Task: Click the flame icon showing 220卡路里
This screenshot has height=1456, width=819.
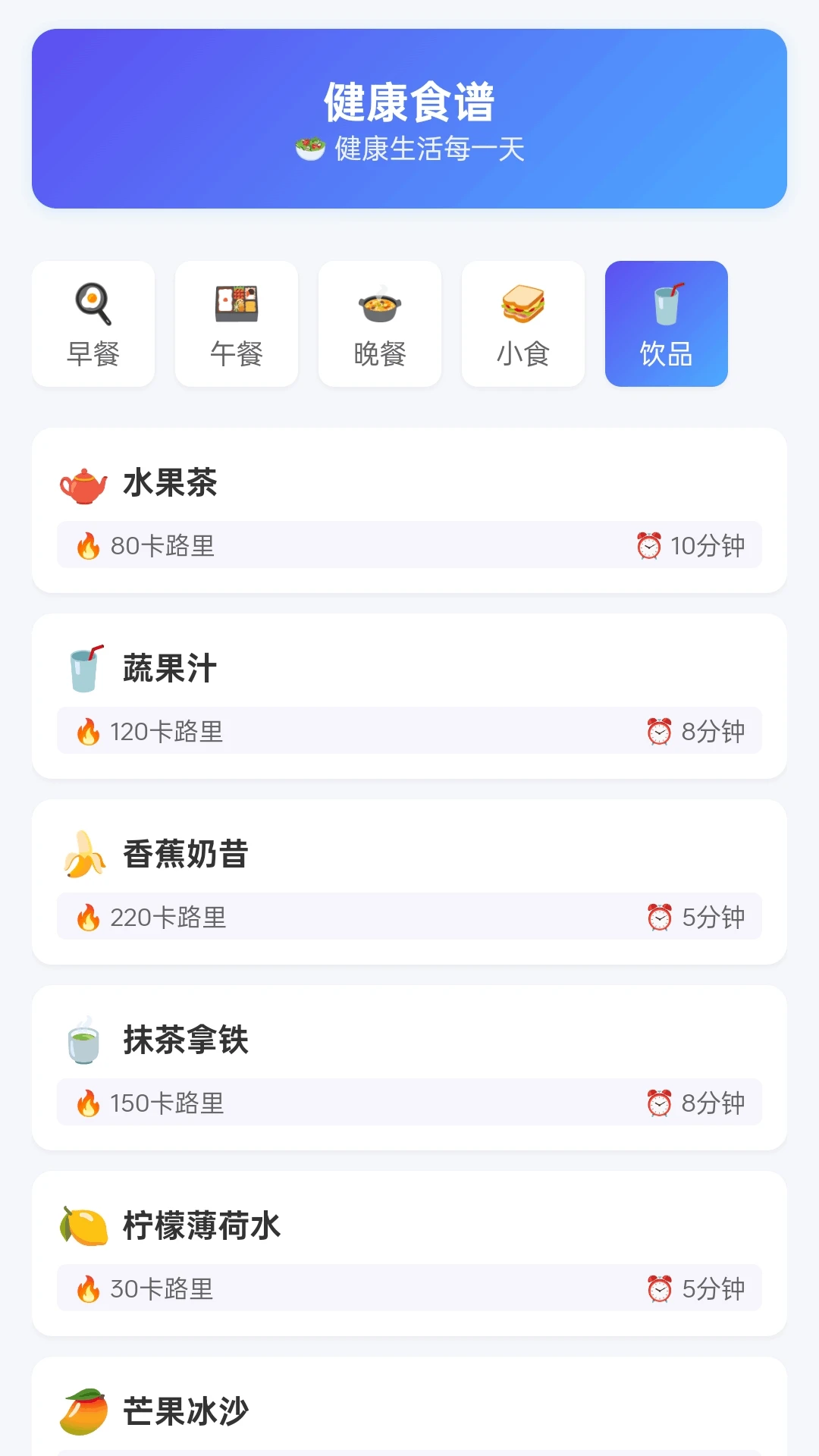Action: click(x=89, y=917)
